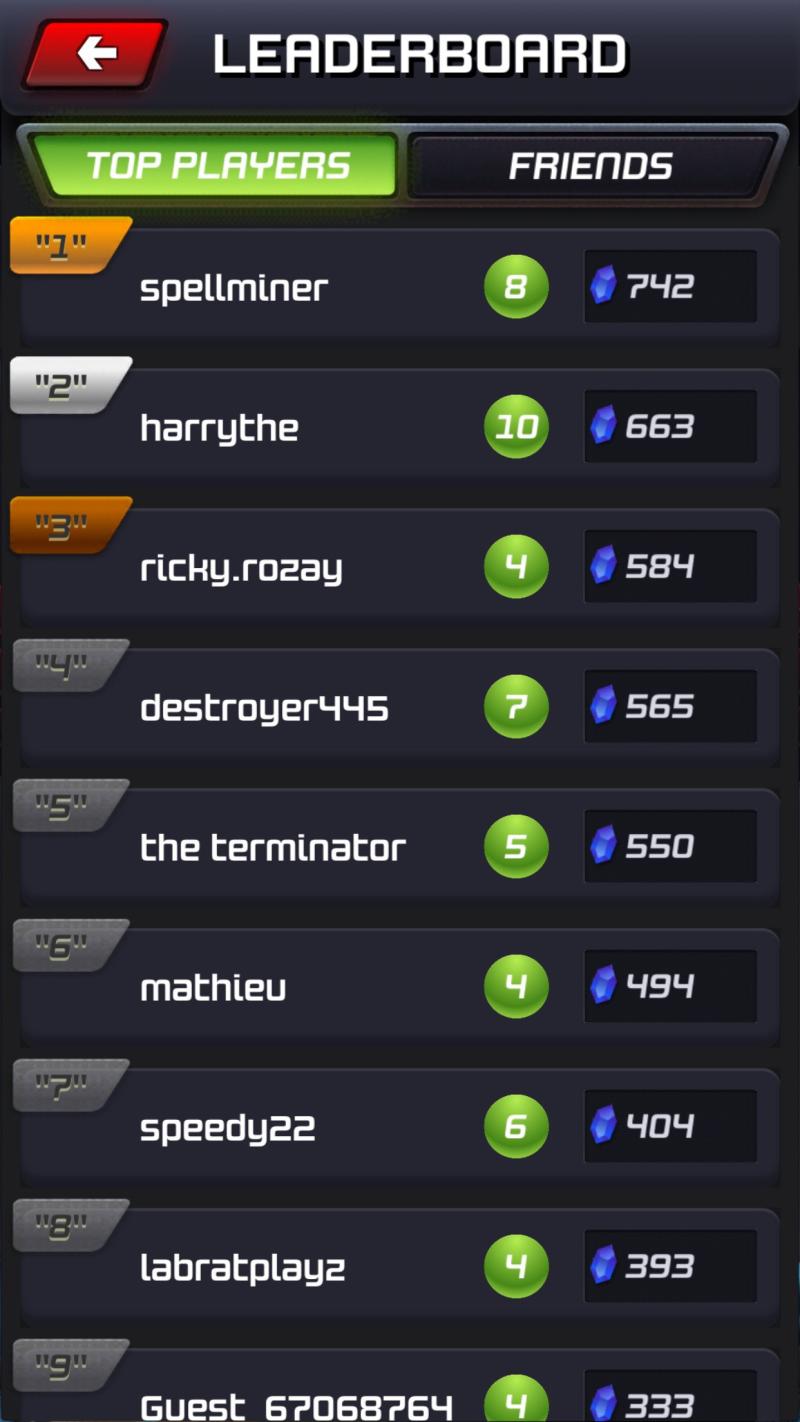Select the Top Players tab
800x1422 pixels.
point(217,166)
